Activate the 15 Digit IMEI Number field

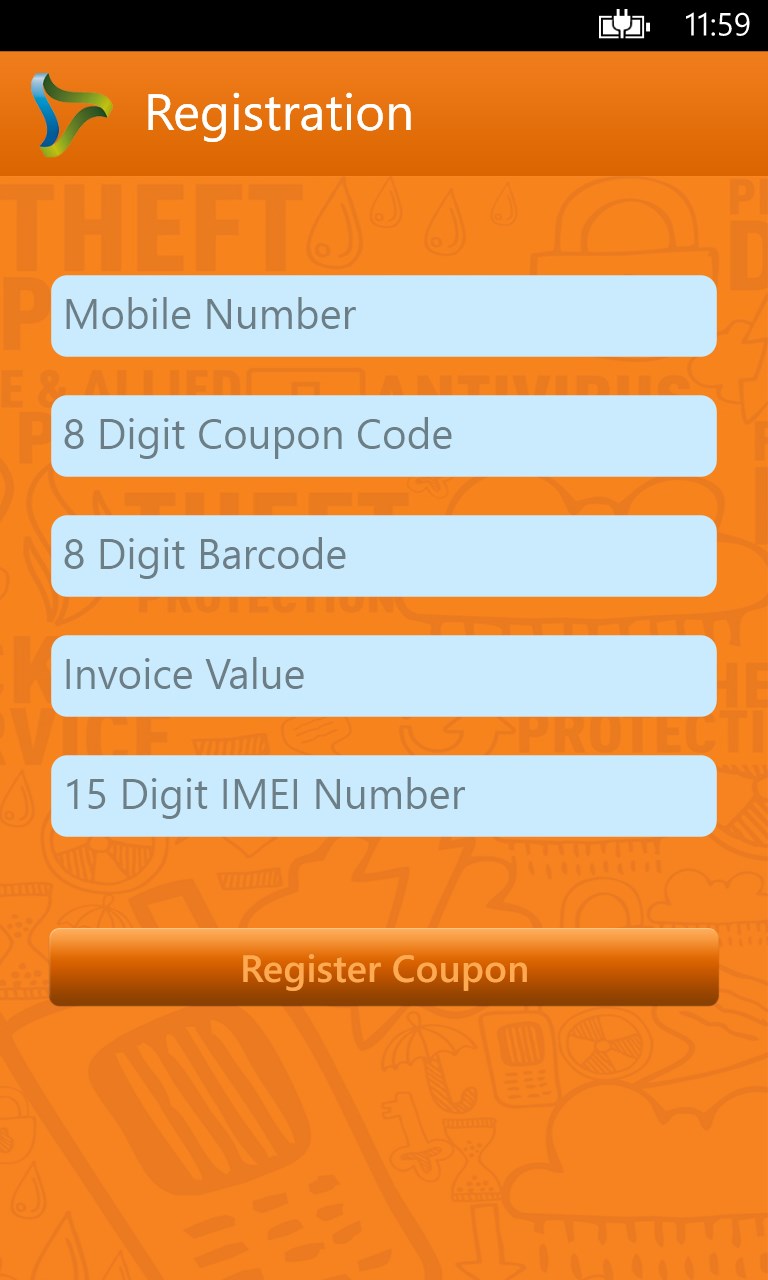tap(384, 796)
